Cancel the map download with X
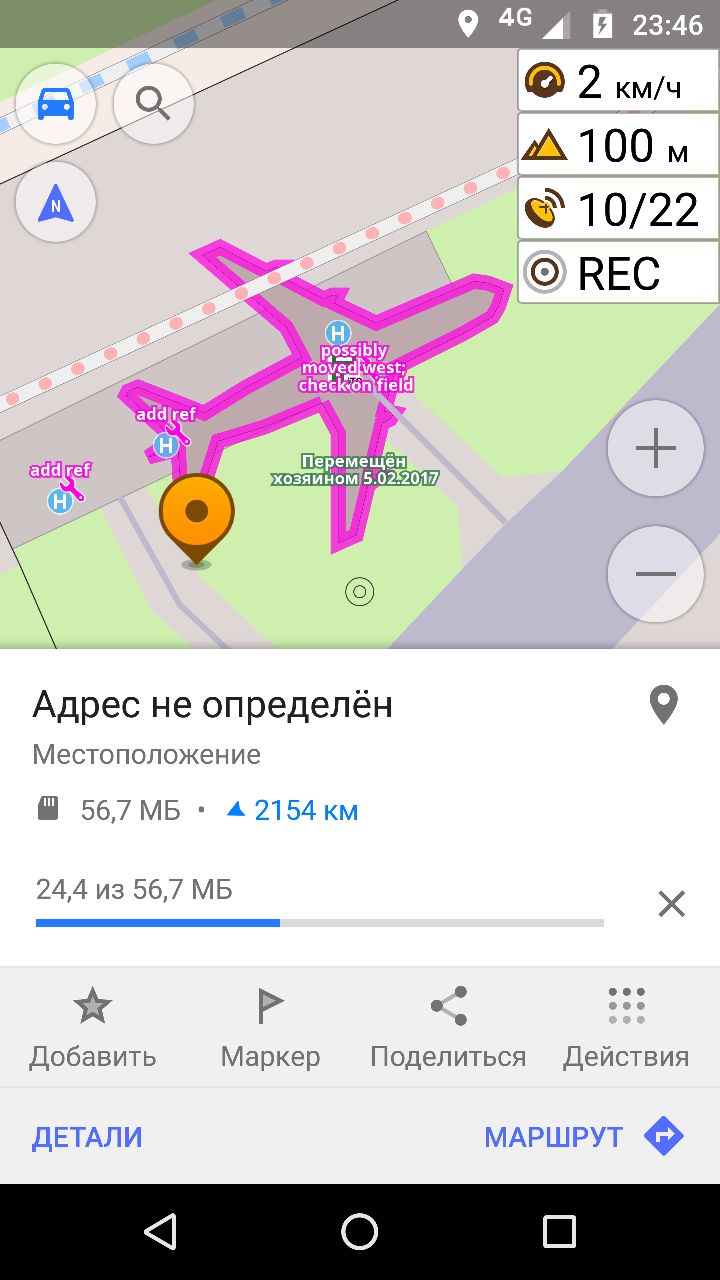Screen dimensions: 720x1280 click(x=671, y=904)
